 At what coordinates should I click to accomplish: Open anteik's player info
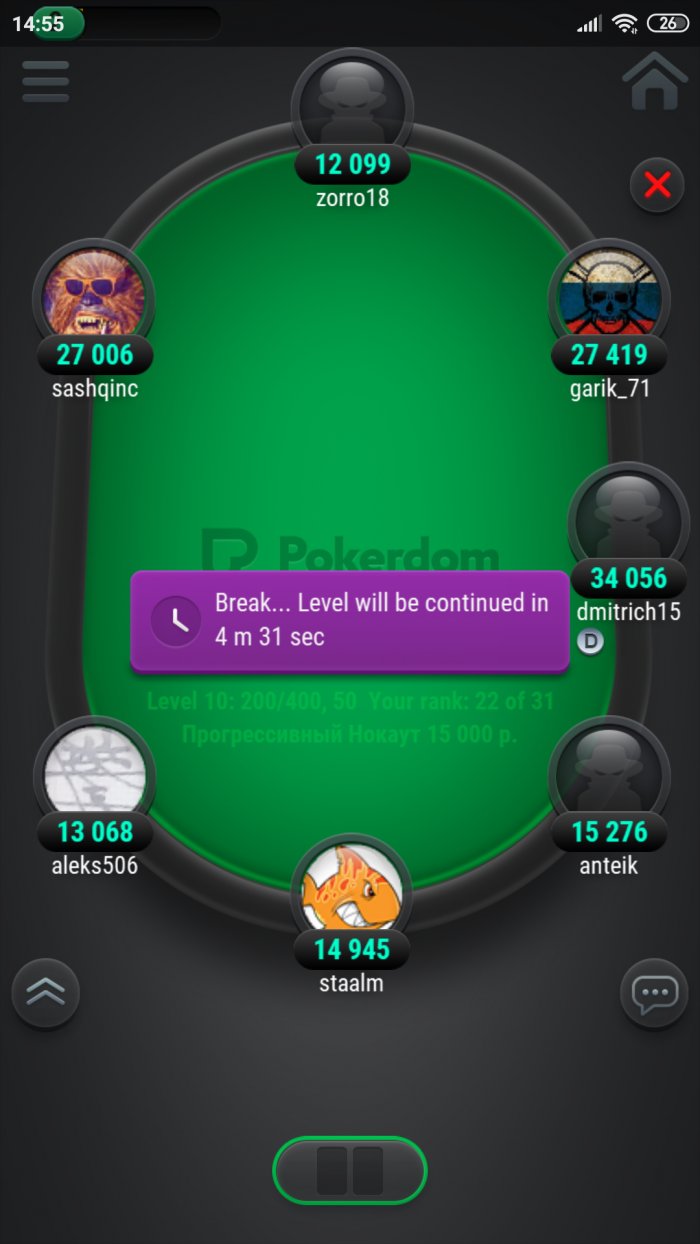[x=609, y=773]
